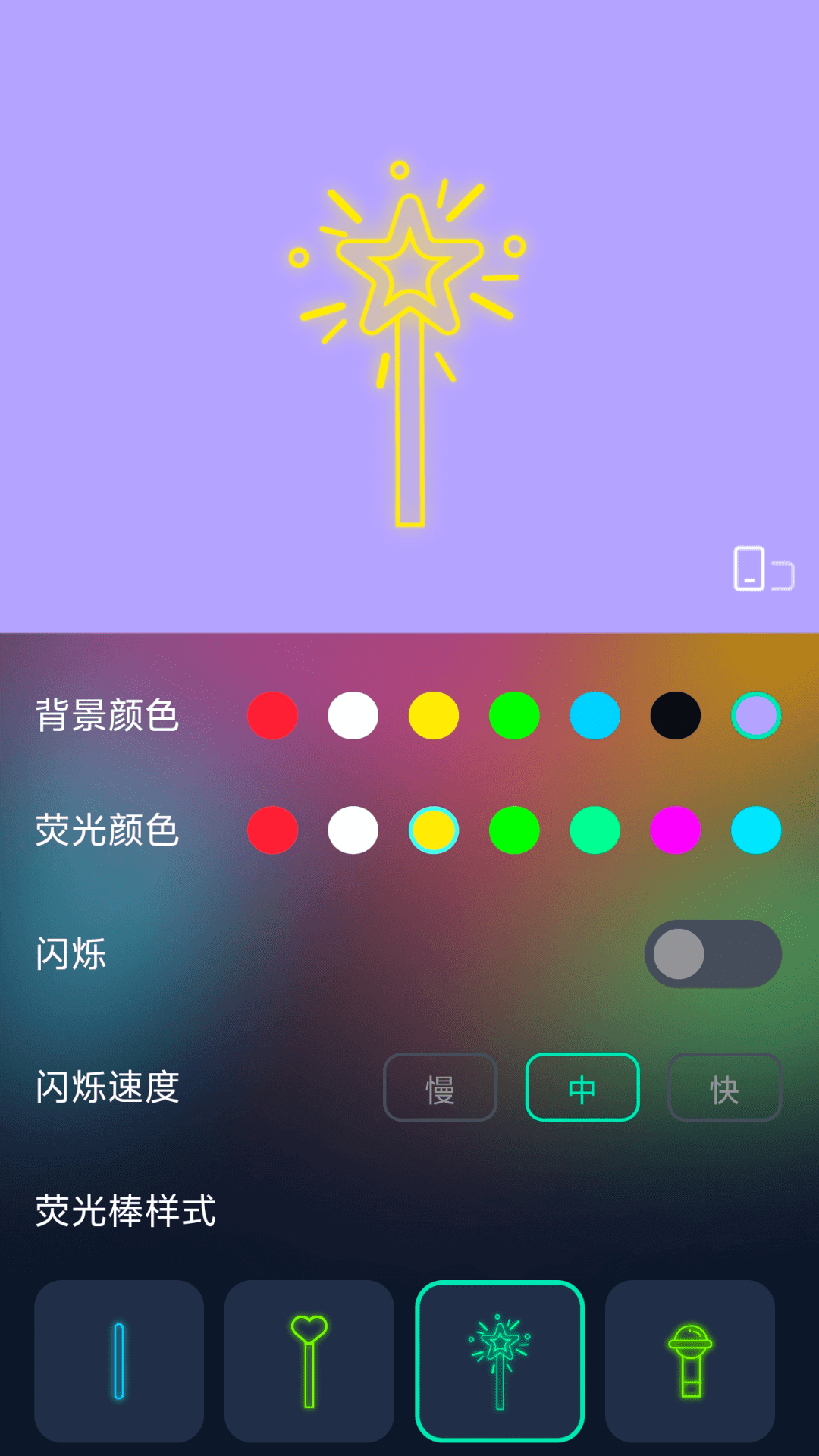The image size is (819, 1456).
Task: Choose the heart wand glow style
Action: tap(309, 1361)
